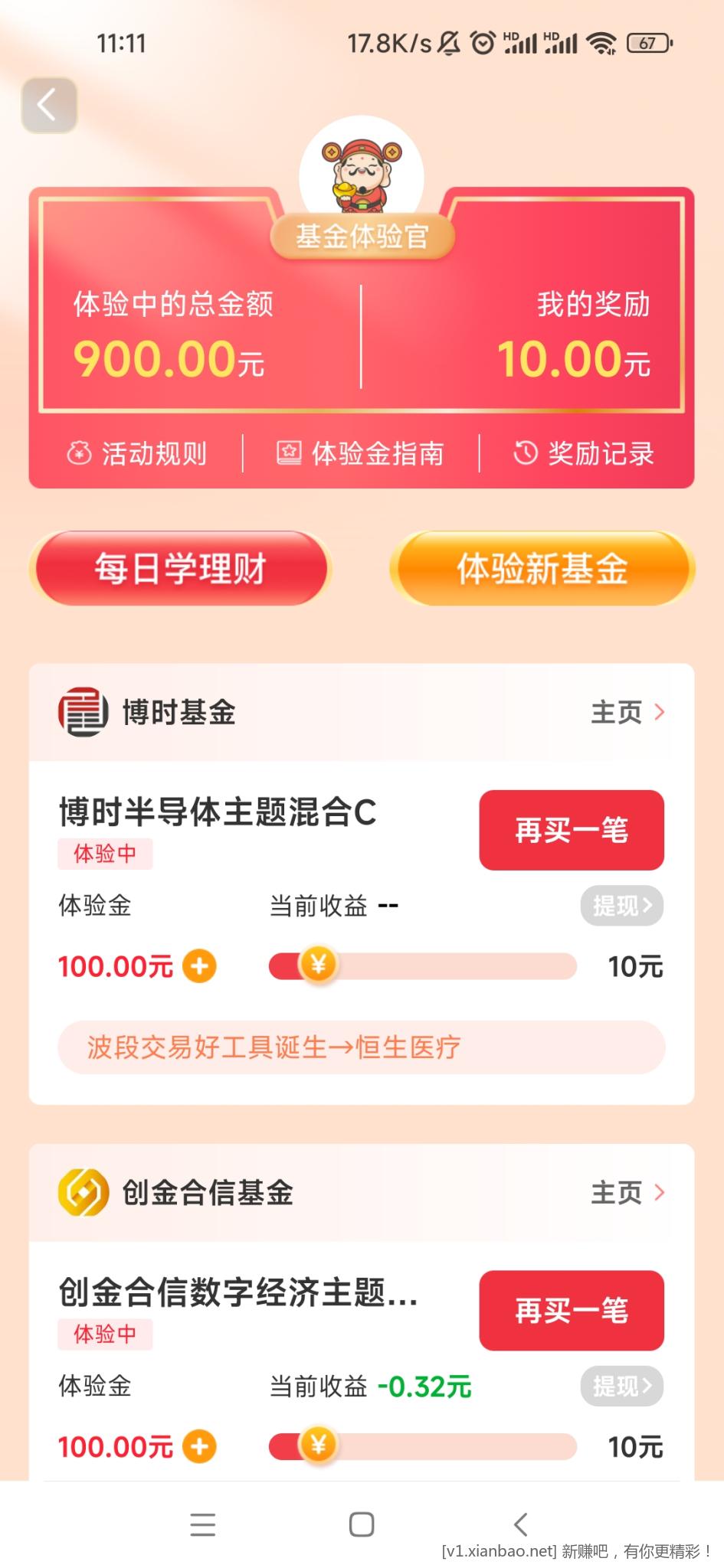Open recent apps from system navigation bar
The image size is (724, 1568).
click(203, 1524)
